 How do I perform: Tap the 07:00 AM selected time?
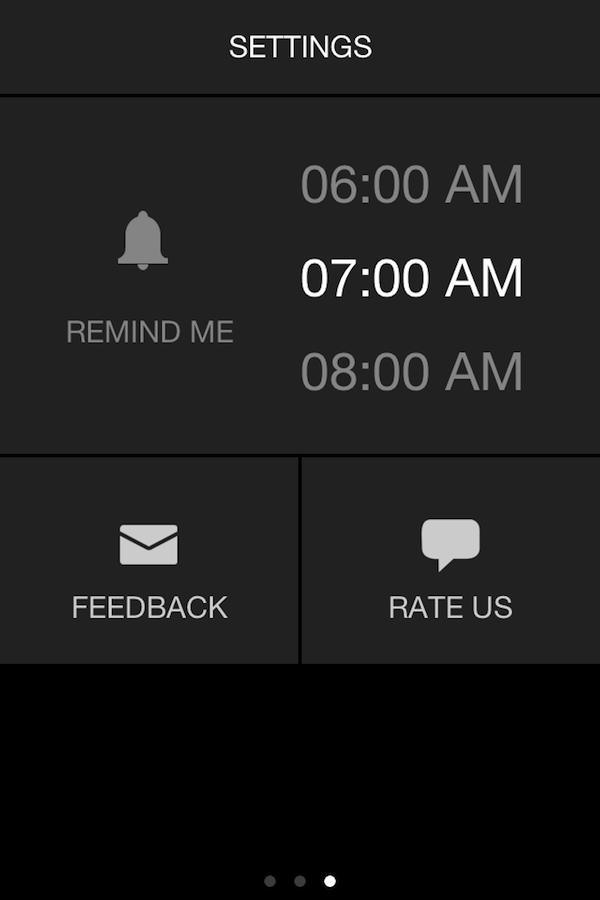(x=411, y=278)
